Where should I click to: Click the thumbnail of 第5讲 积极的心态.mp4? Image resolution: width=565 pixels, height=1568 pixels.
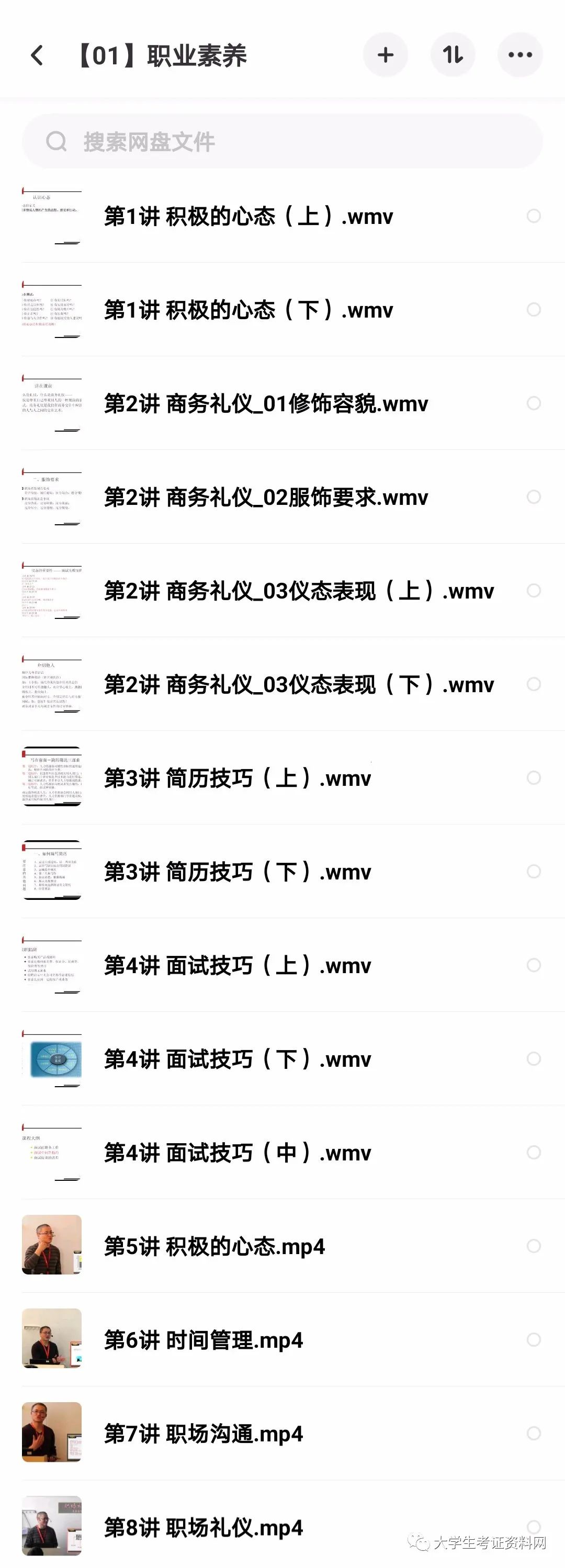(x=52, y=1246)
